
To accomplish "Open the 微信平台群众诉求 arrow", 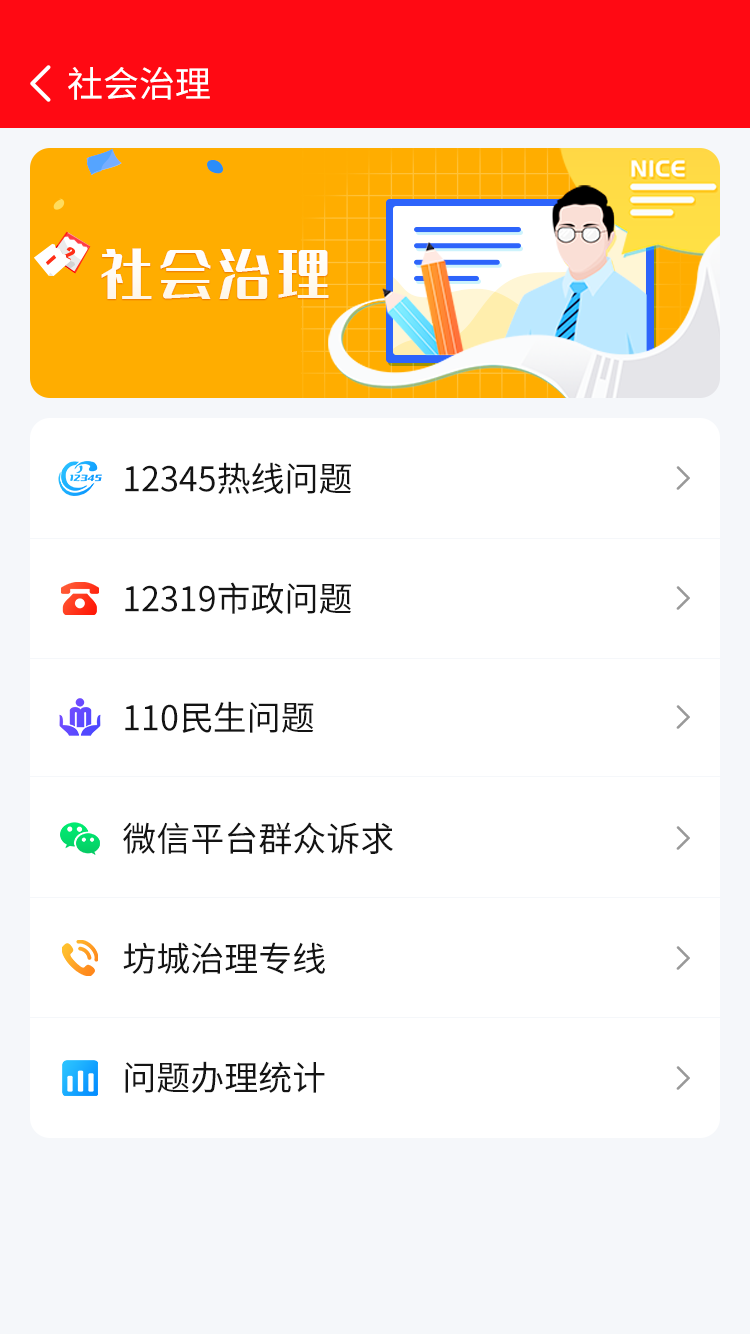I will 683,838.
